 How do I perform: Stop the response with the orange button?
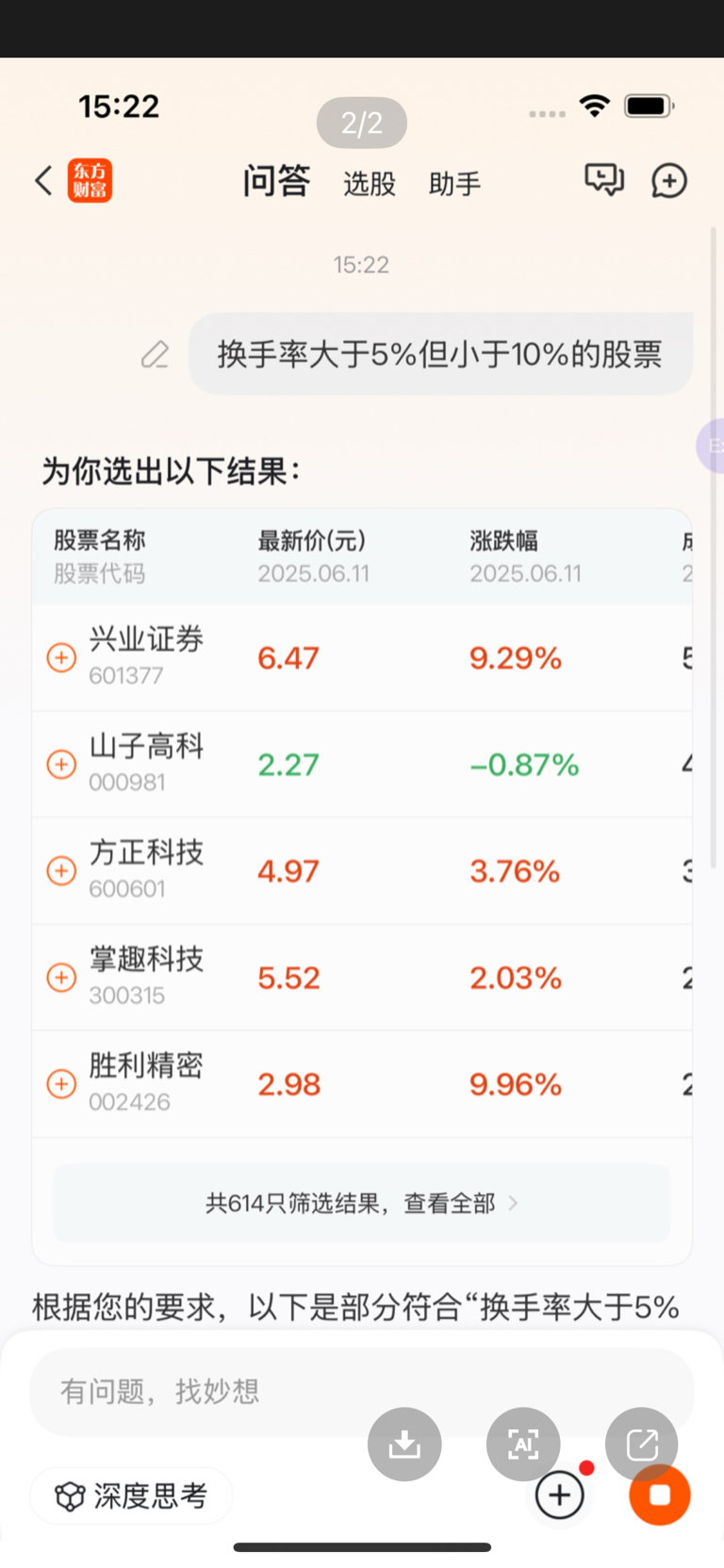coord(660,1495)
